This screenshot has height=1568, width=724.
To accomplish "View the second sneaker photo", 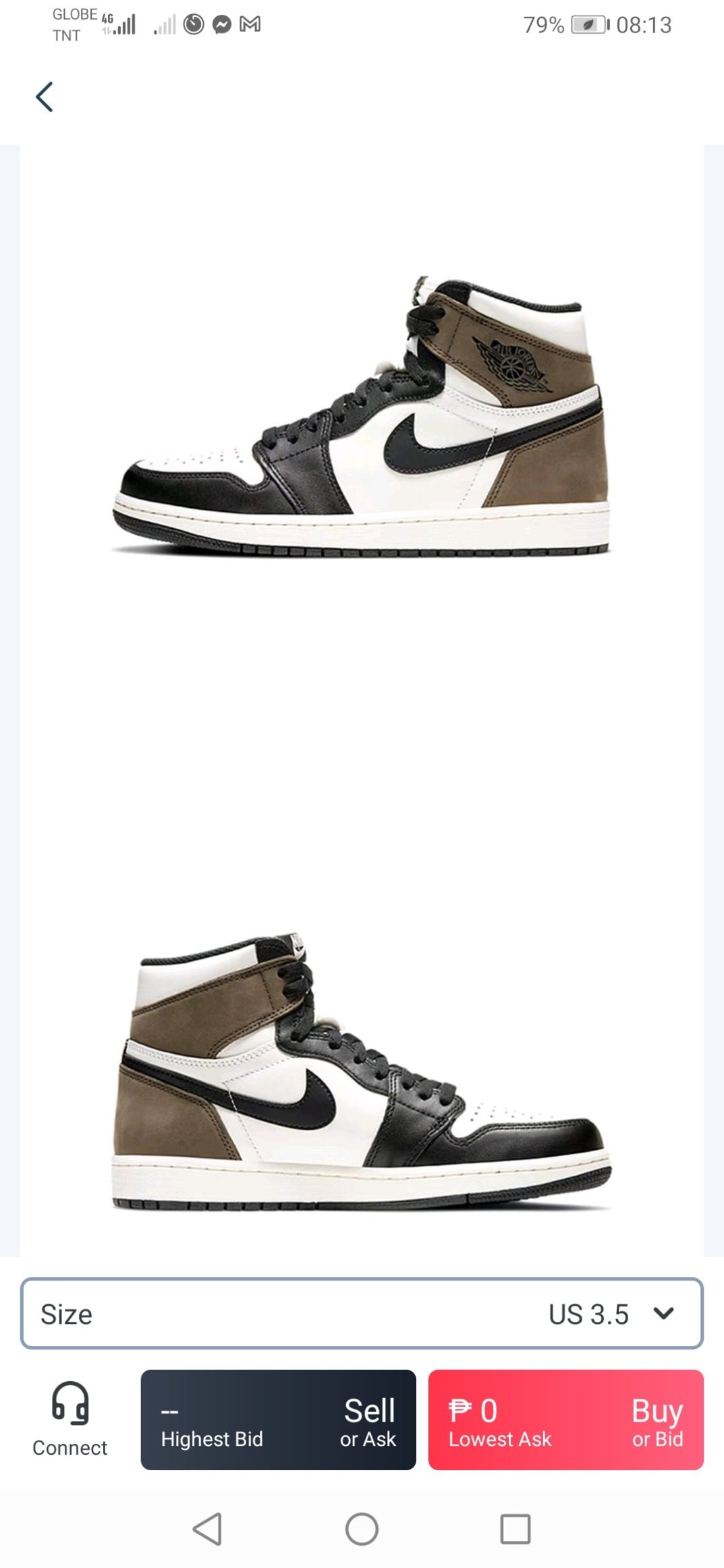I will tap(362, 1071).
